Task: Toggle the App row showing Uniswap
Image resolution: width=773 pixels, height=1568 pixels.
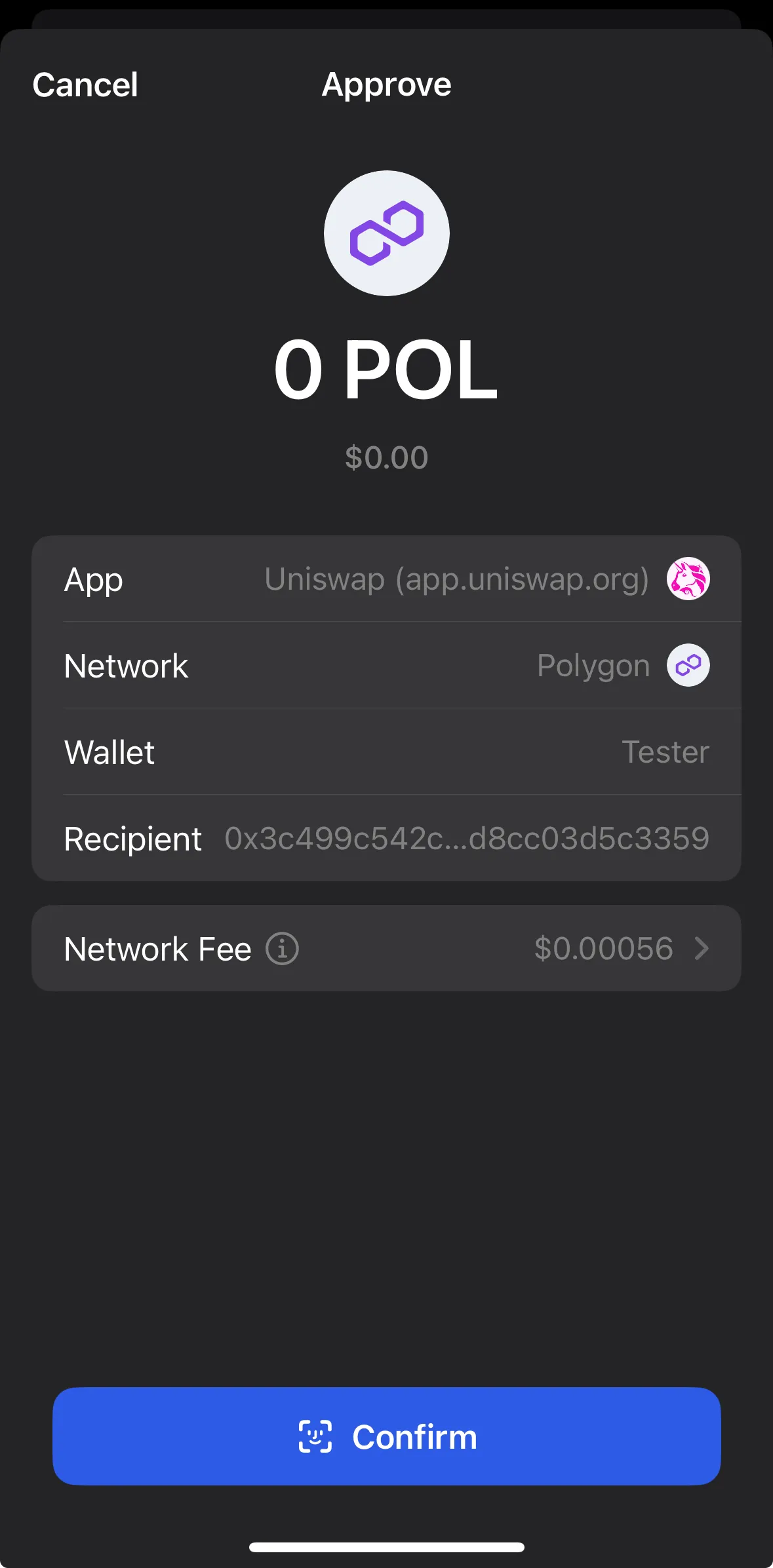Action: (x=386, y=579)
